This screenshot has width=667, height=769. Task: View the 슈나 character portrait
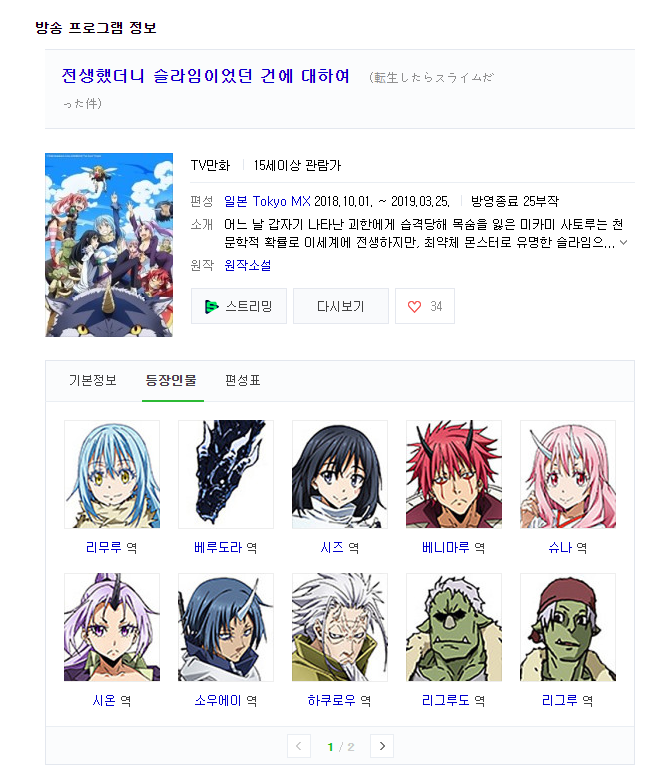click(567, 474)
